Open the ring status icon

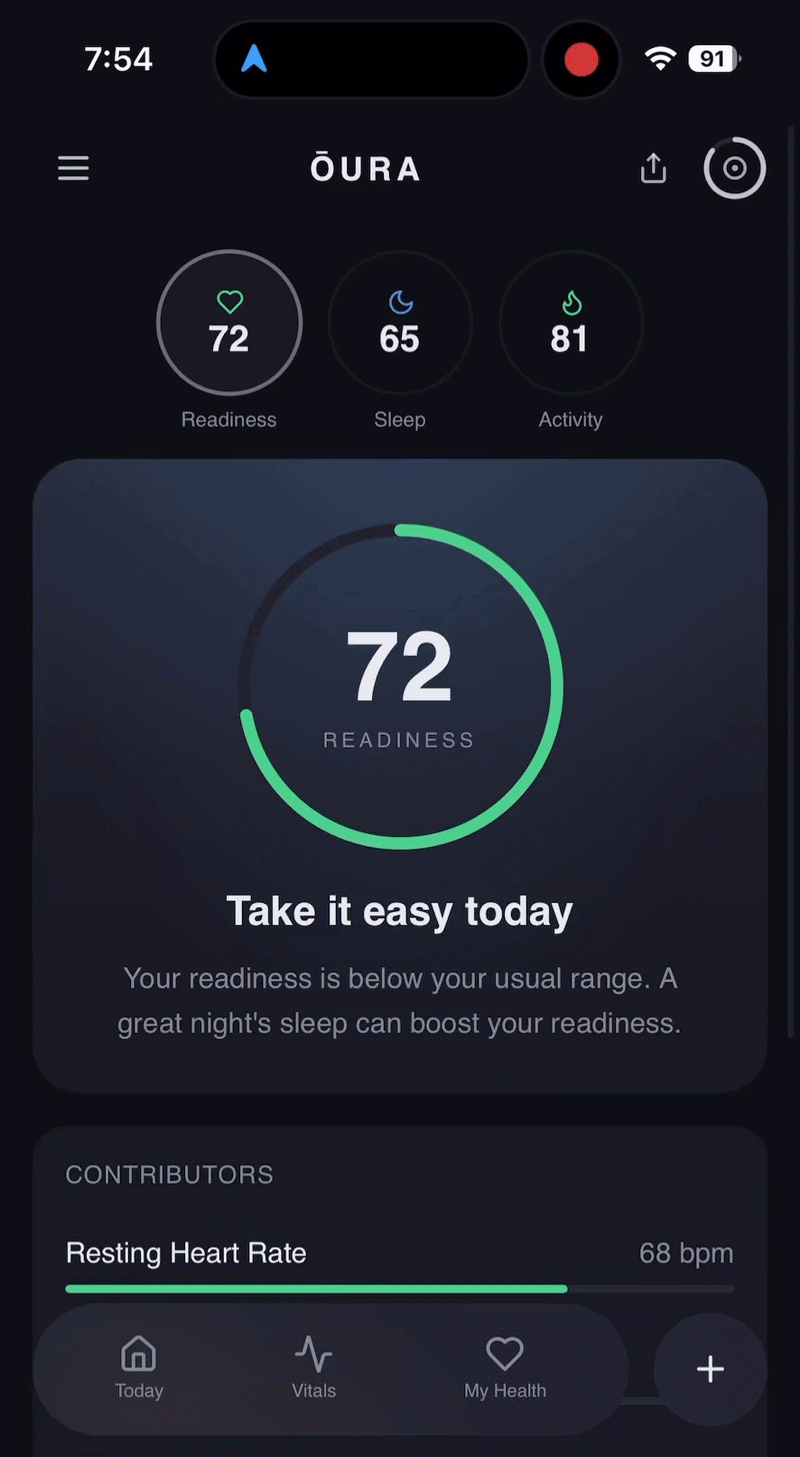[x=735, y=168]
